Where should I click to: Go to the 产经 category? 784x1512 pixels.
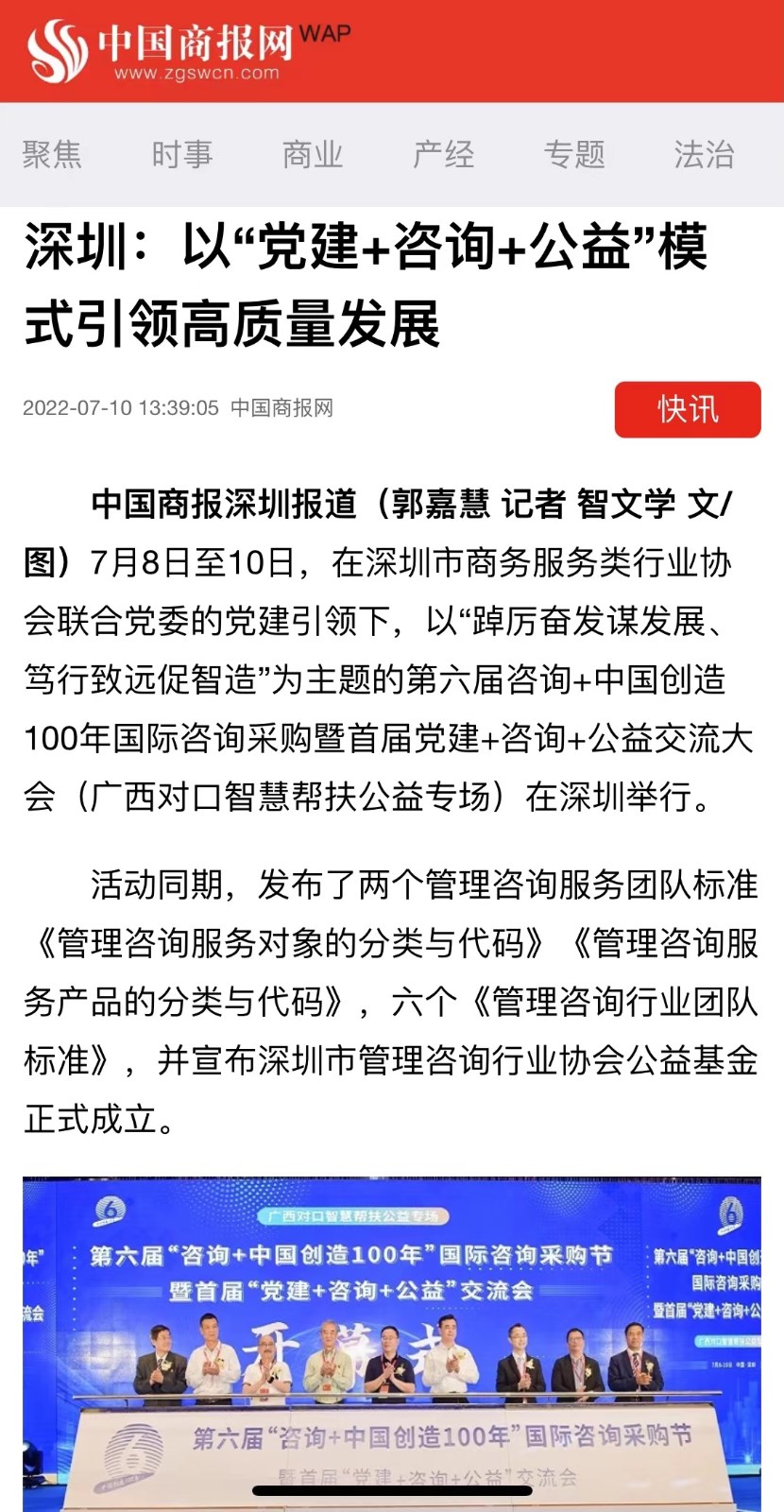point(443,154)
